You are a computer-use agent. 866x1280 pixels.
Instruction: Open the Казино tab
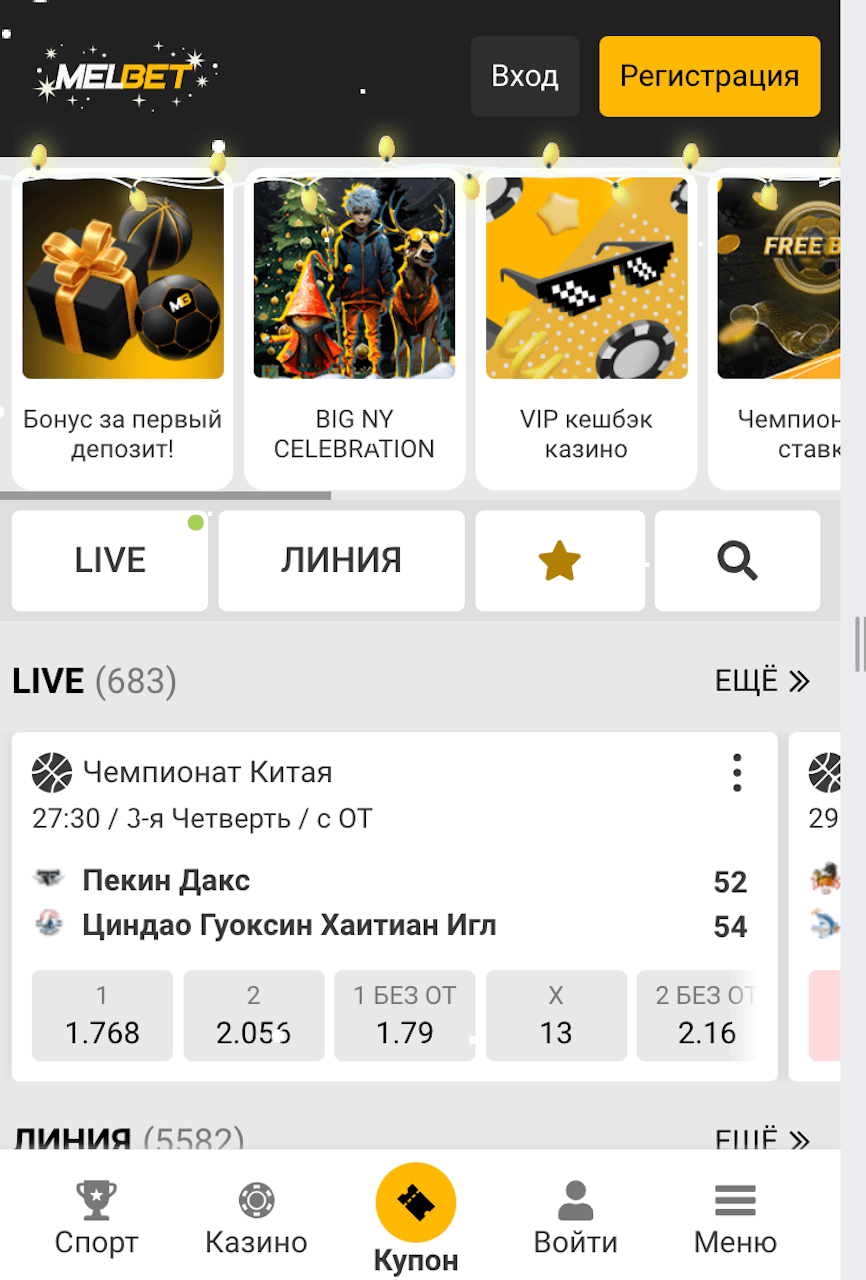(x=256, y=1217)
